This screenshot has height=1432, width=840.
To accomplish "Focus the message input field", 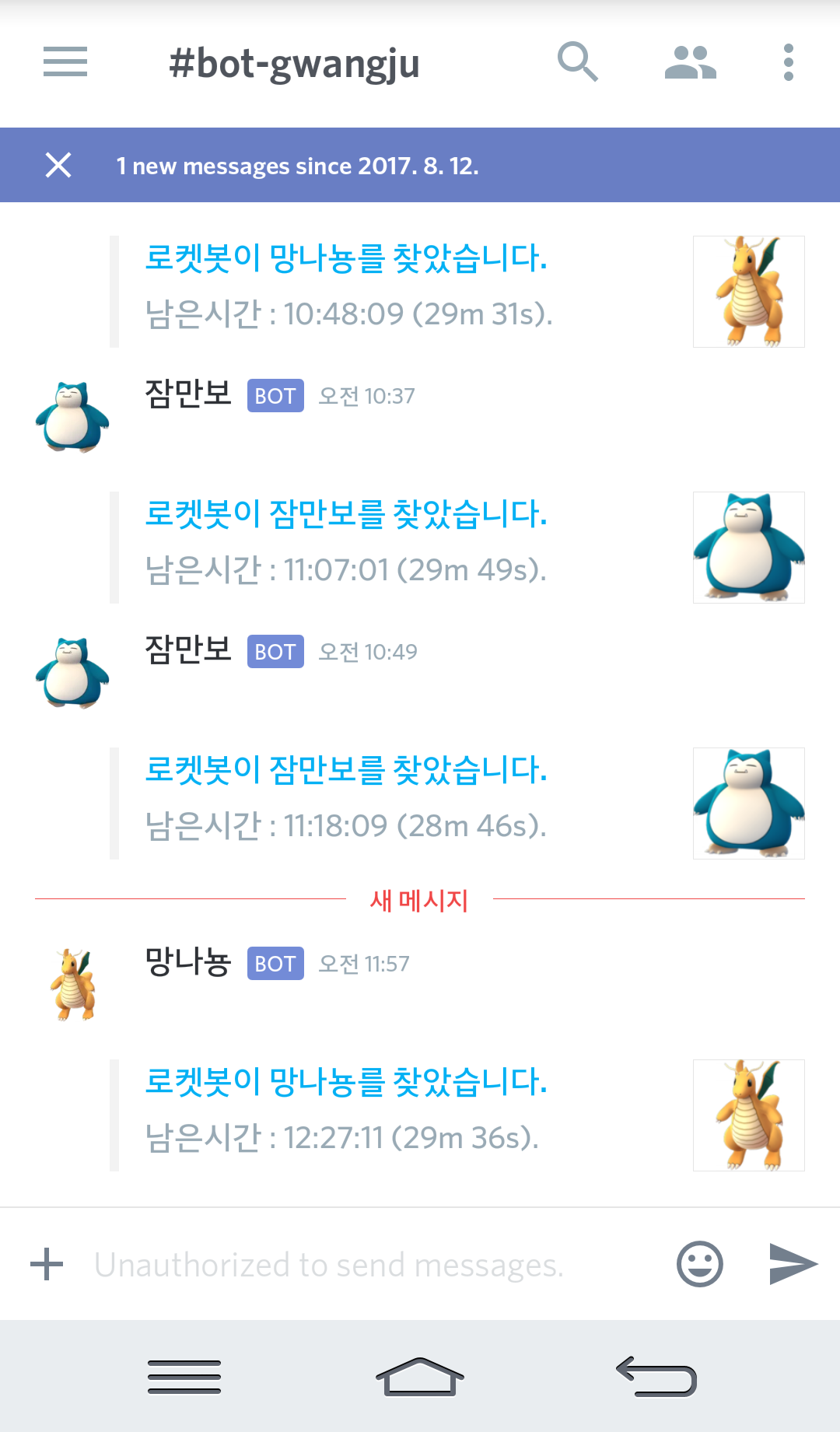I will (x=366, y=1266).
